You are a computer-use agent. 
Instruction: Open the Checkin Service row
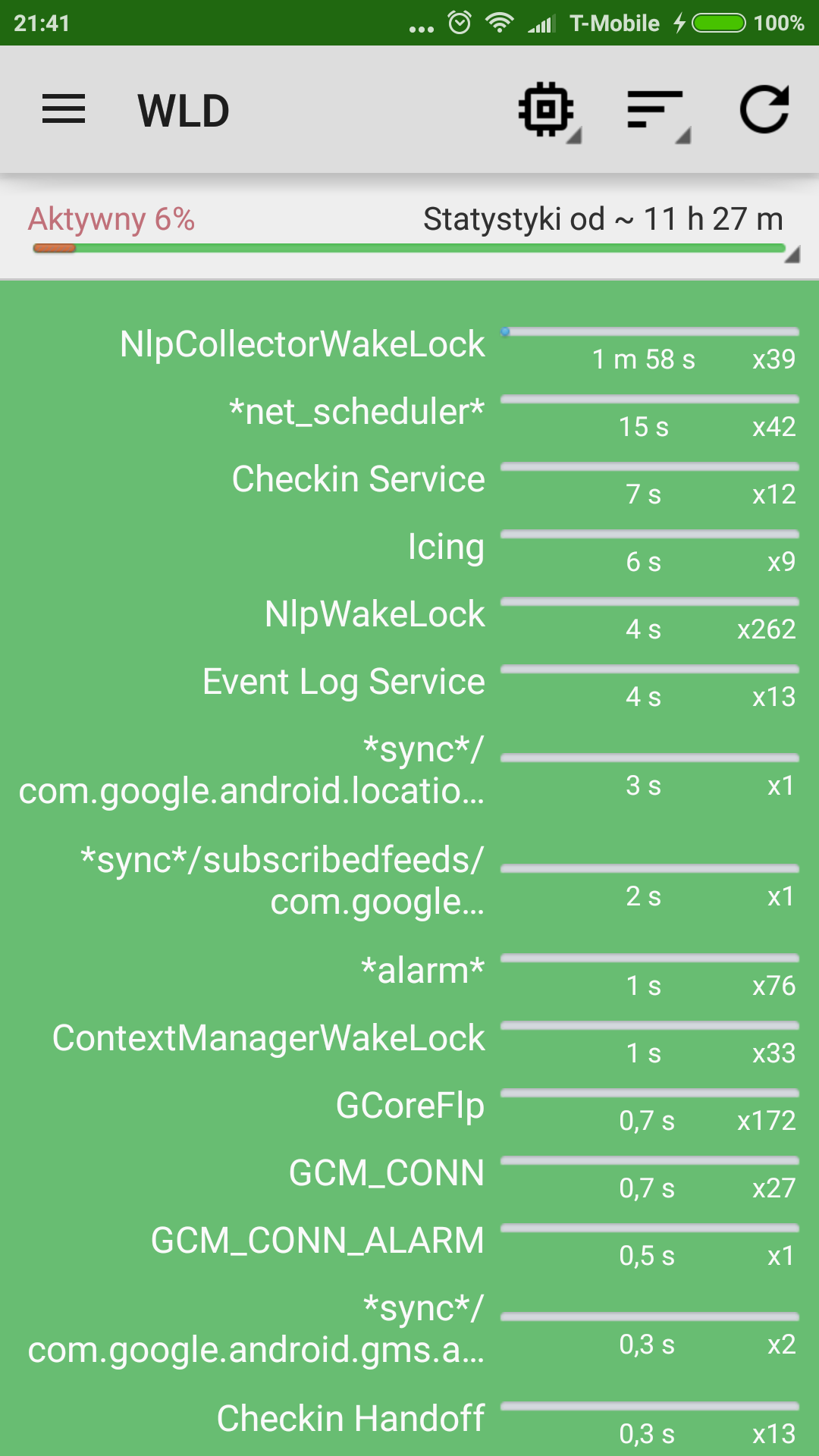(409, 480)
